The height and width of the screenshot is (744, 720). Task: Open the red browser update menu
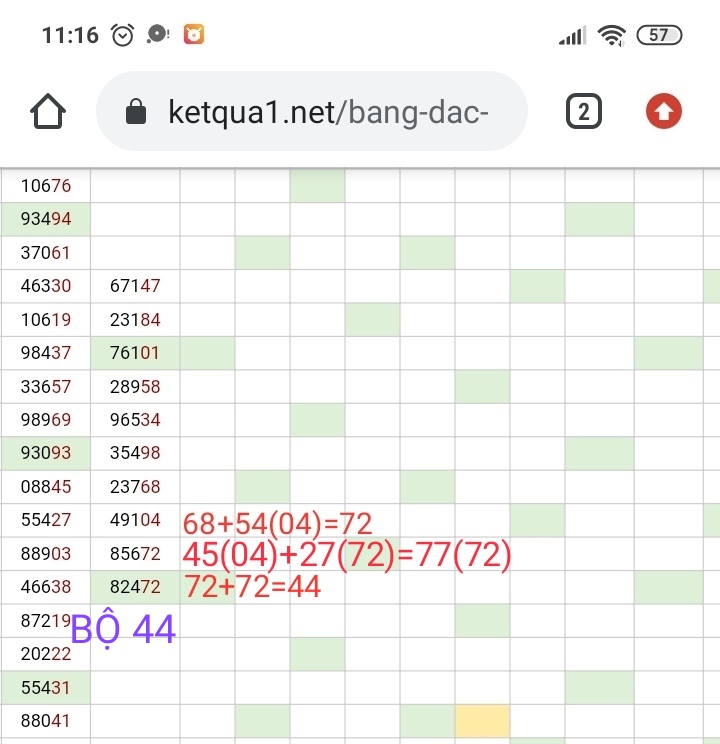[664, 112]
